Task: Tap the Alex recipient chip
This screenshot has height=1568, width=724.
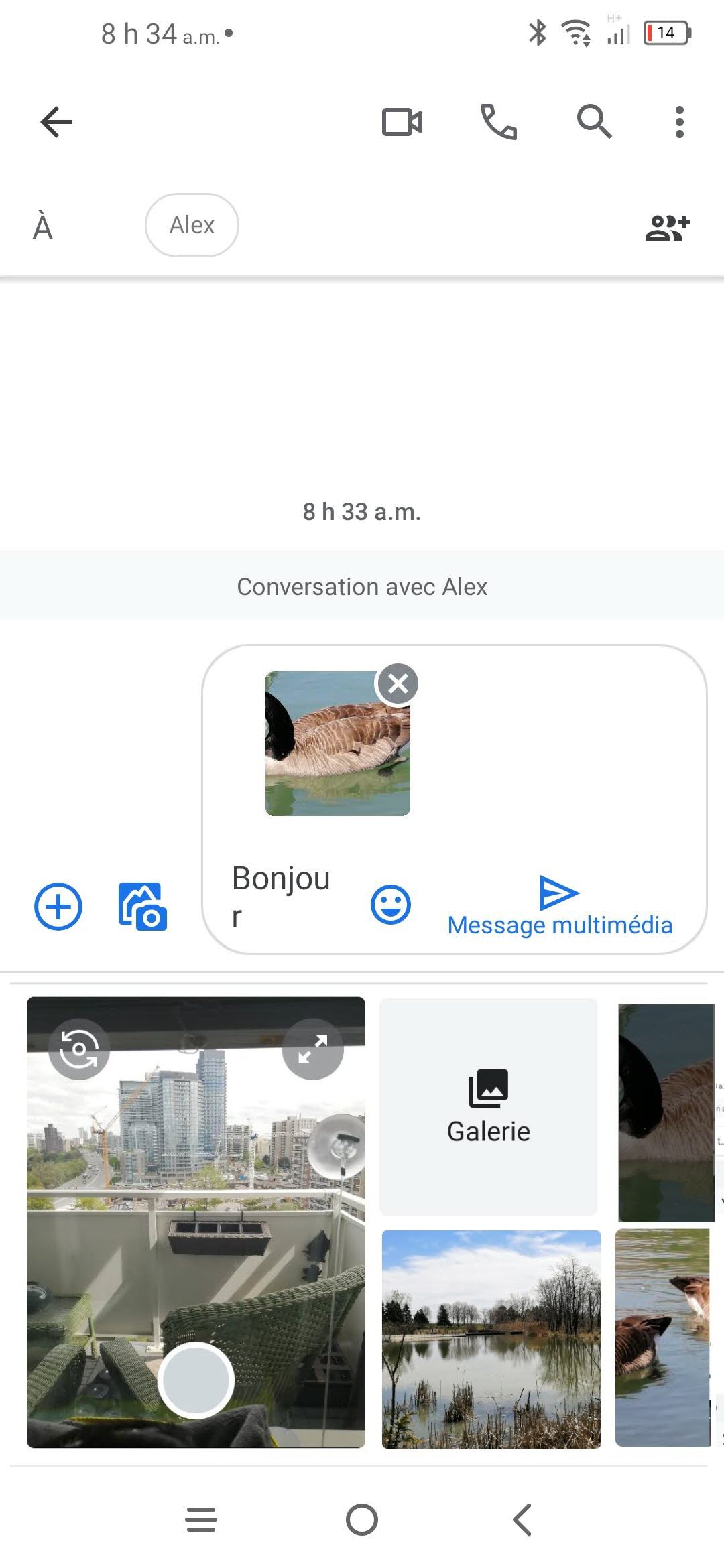Action: point(192,225)
